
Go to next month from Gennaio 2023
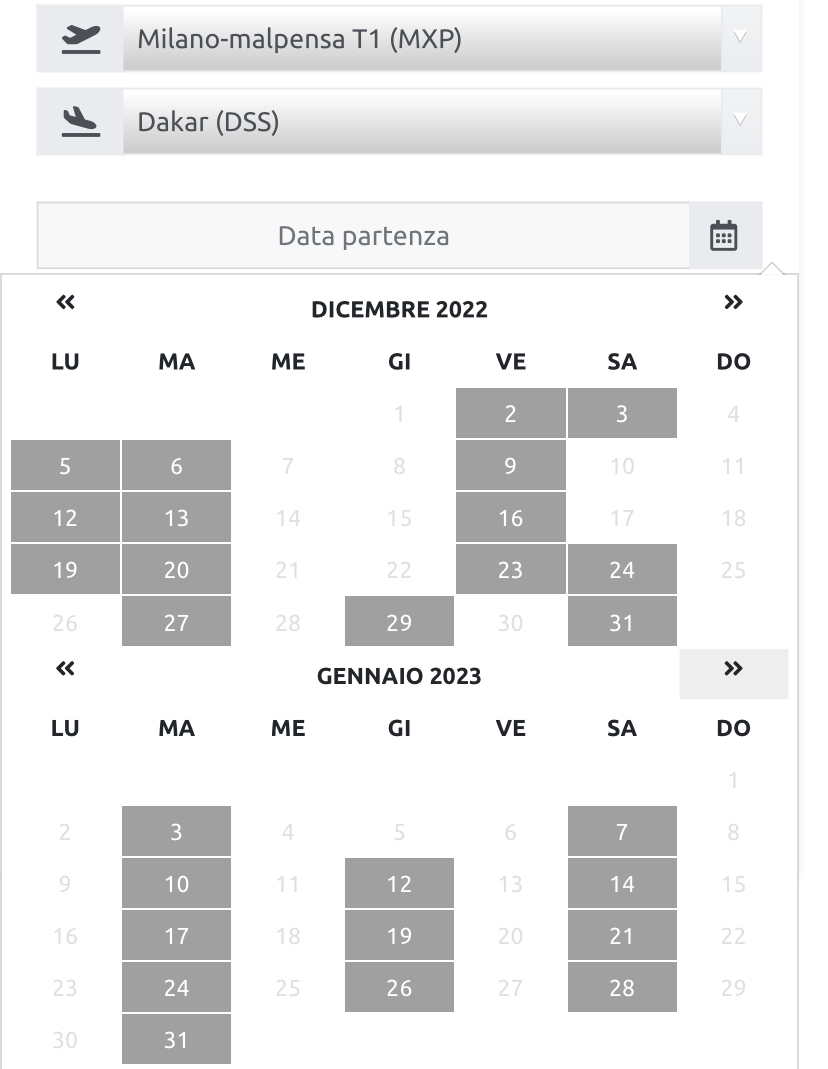[733, 669]
